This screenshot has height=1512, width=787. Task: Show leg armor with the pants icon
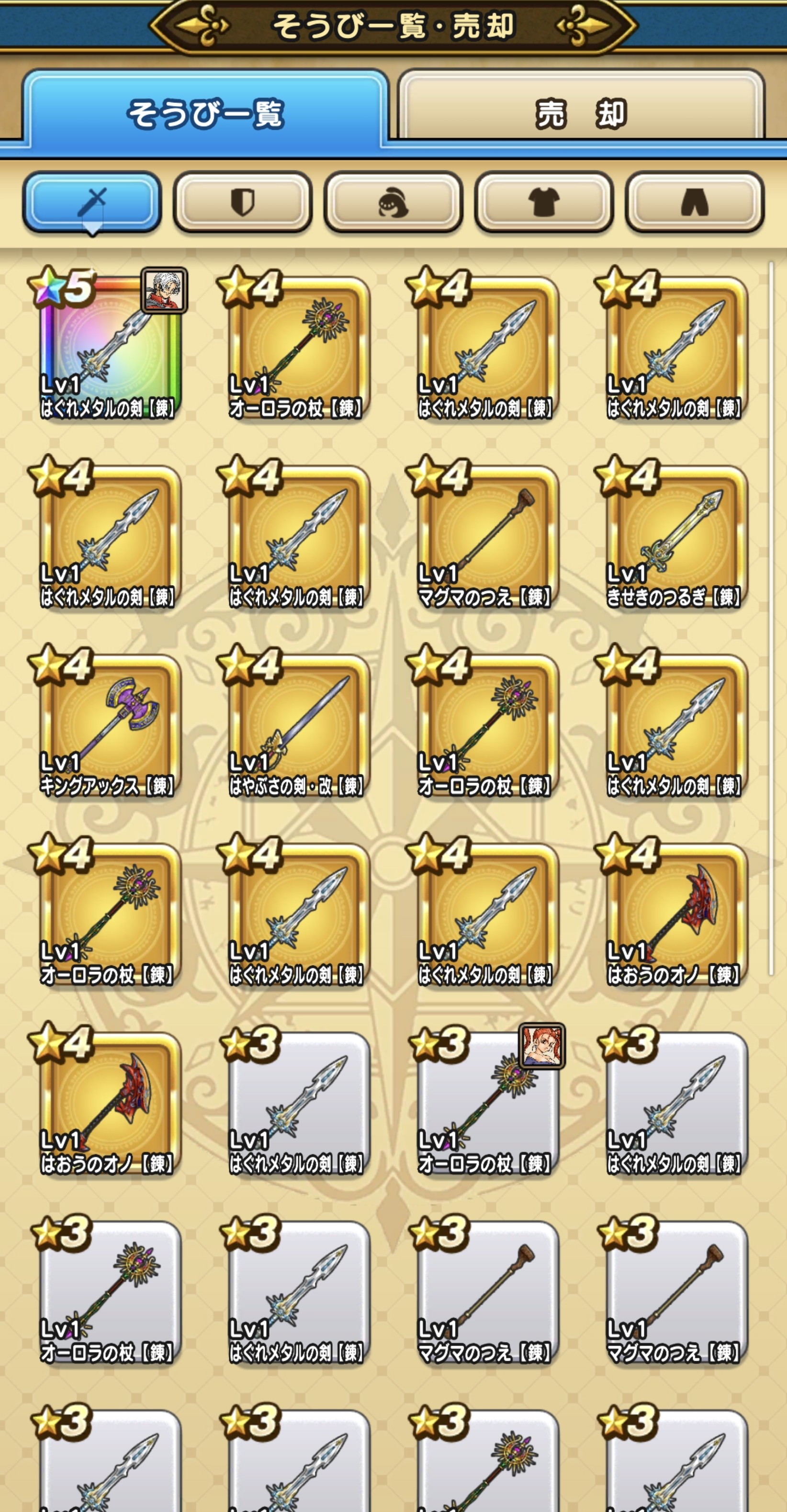coord(695,202)
